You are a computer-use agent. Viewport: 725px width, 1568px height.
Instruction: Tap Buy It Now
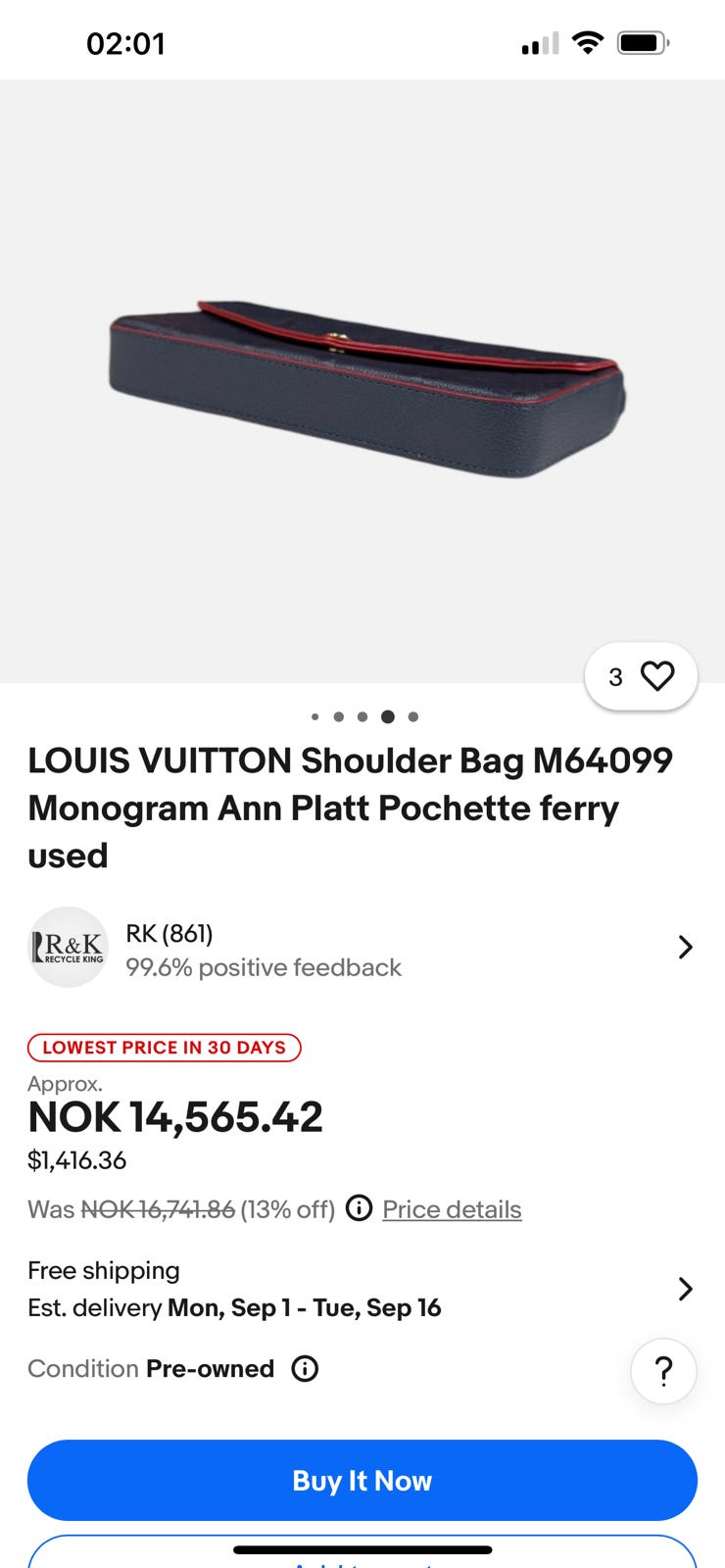tap(362, 1480)
